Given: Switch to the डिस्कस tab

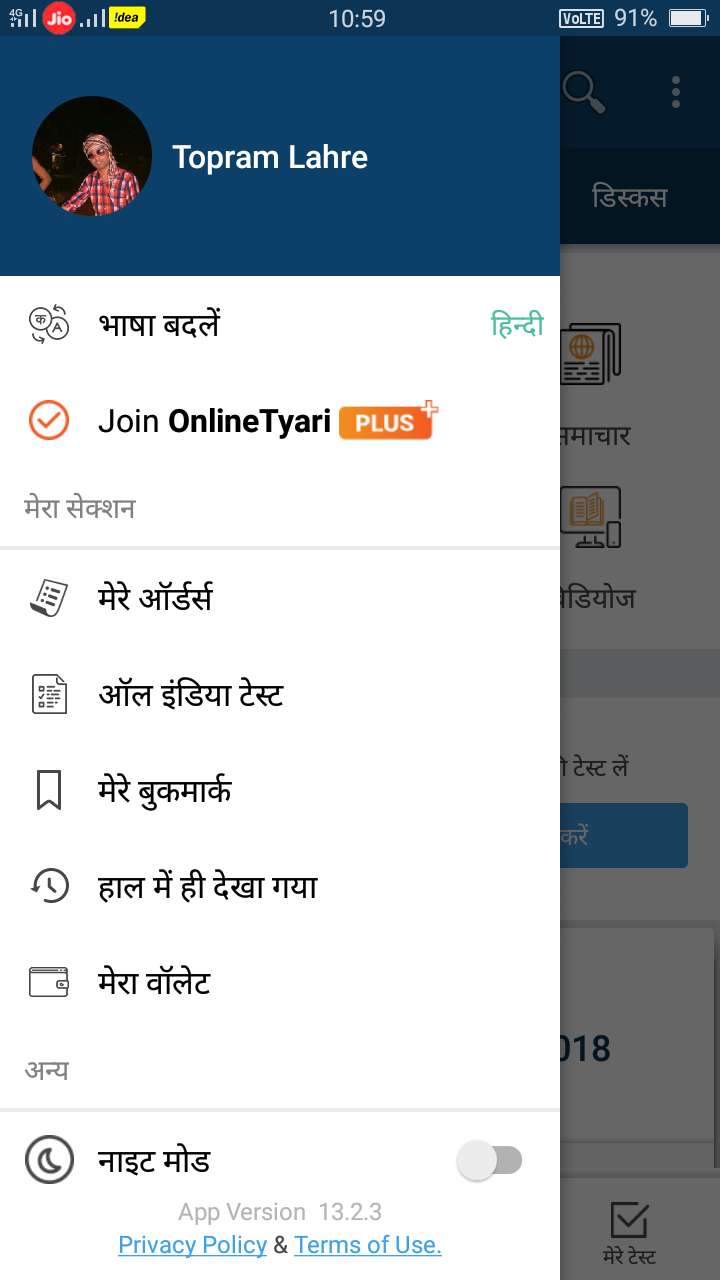Looking at the screenshot, I should click(x=629, y=197).
